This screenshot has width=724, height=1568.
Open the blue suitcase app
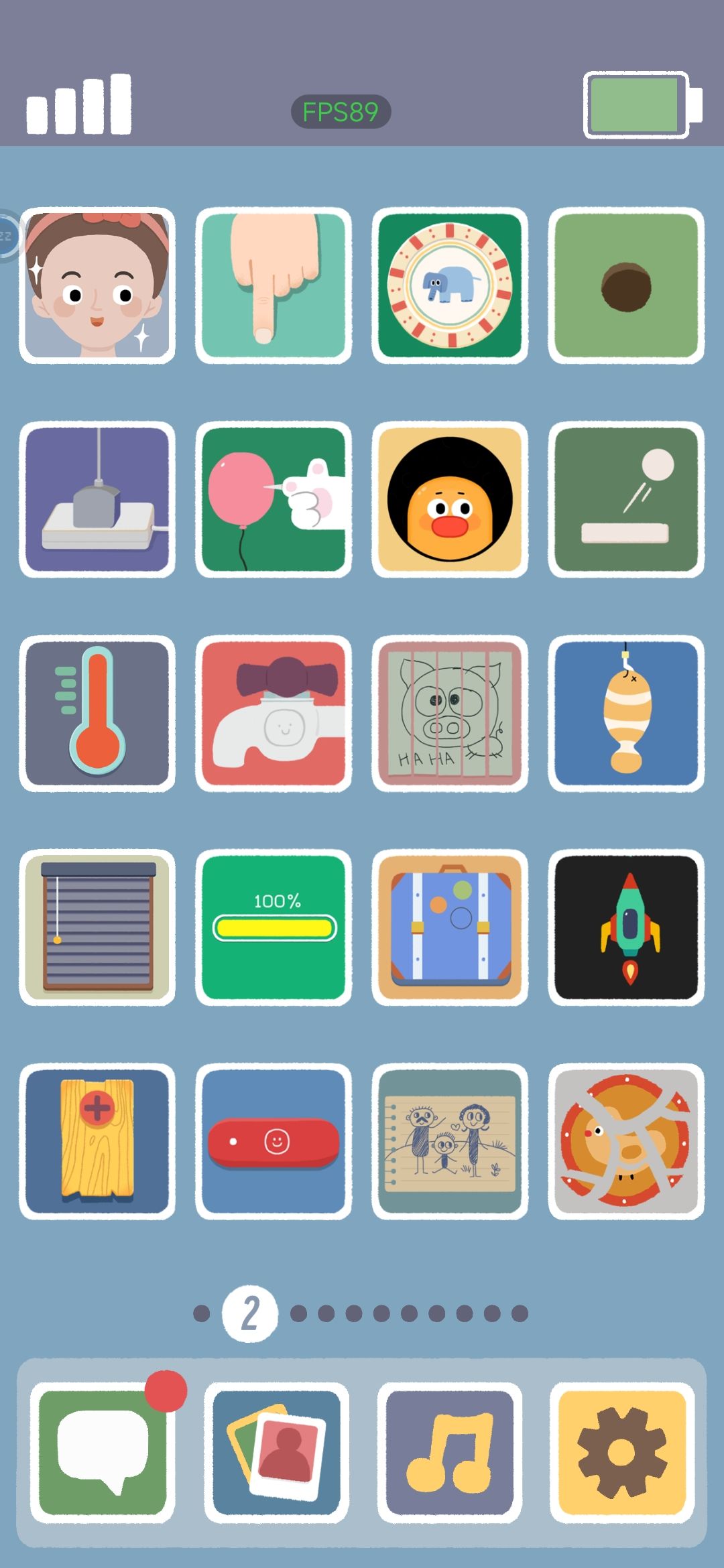tap(450, 927)
